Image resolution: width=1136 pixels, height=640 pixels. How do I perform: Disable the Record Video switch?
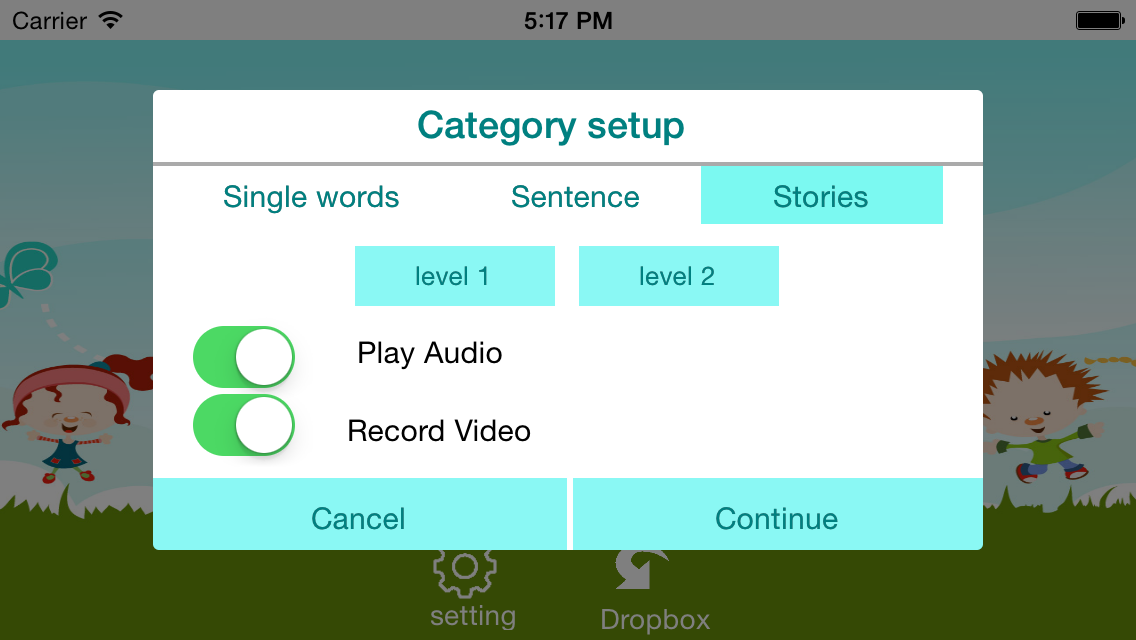(244, 425)
